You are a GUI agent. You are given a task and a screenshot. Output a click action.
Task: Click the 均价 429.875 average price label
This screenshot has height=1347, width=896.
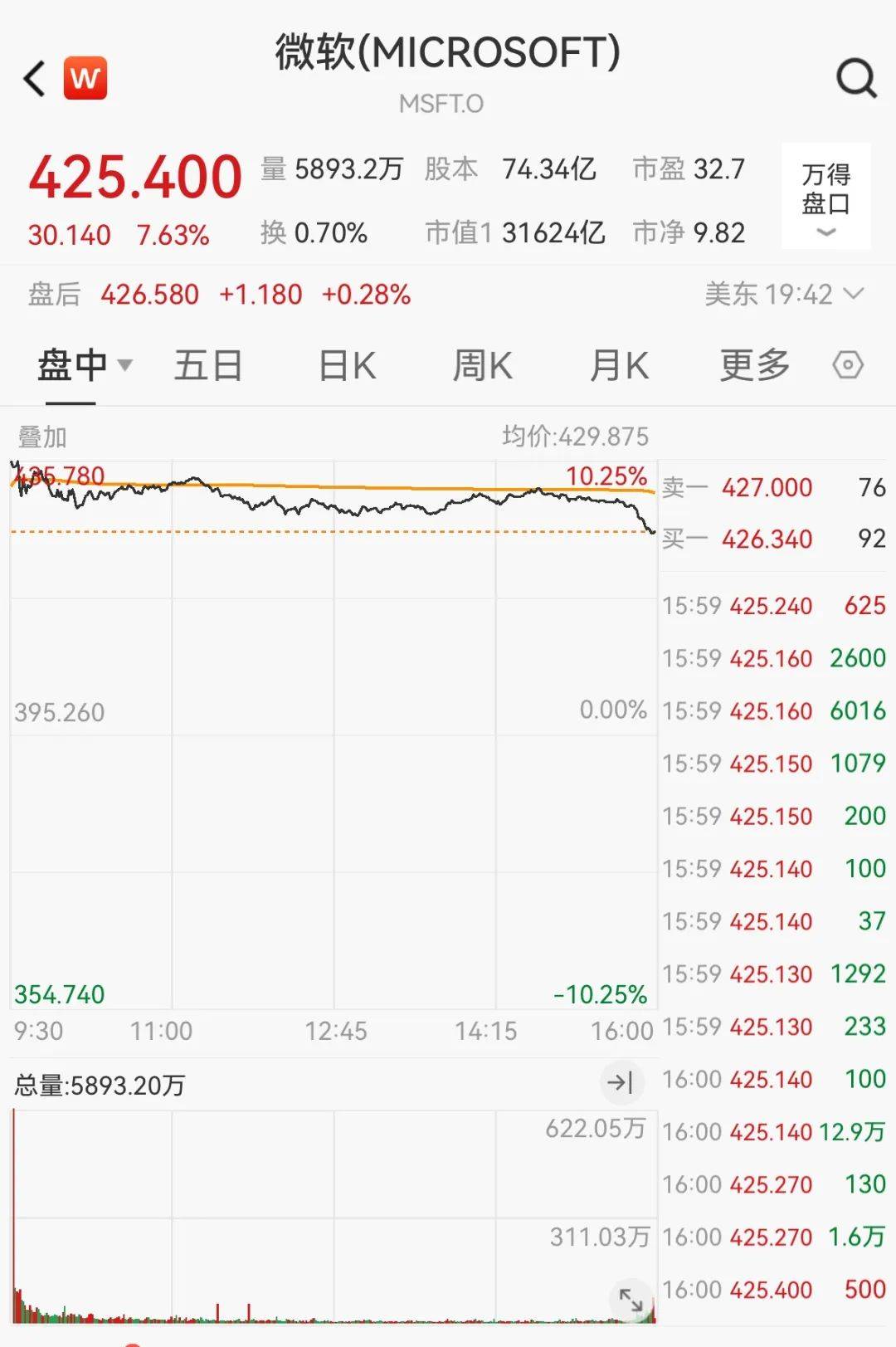572,436
